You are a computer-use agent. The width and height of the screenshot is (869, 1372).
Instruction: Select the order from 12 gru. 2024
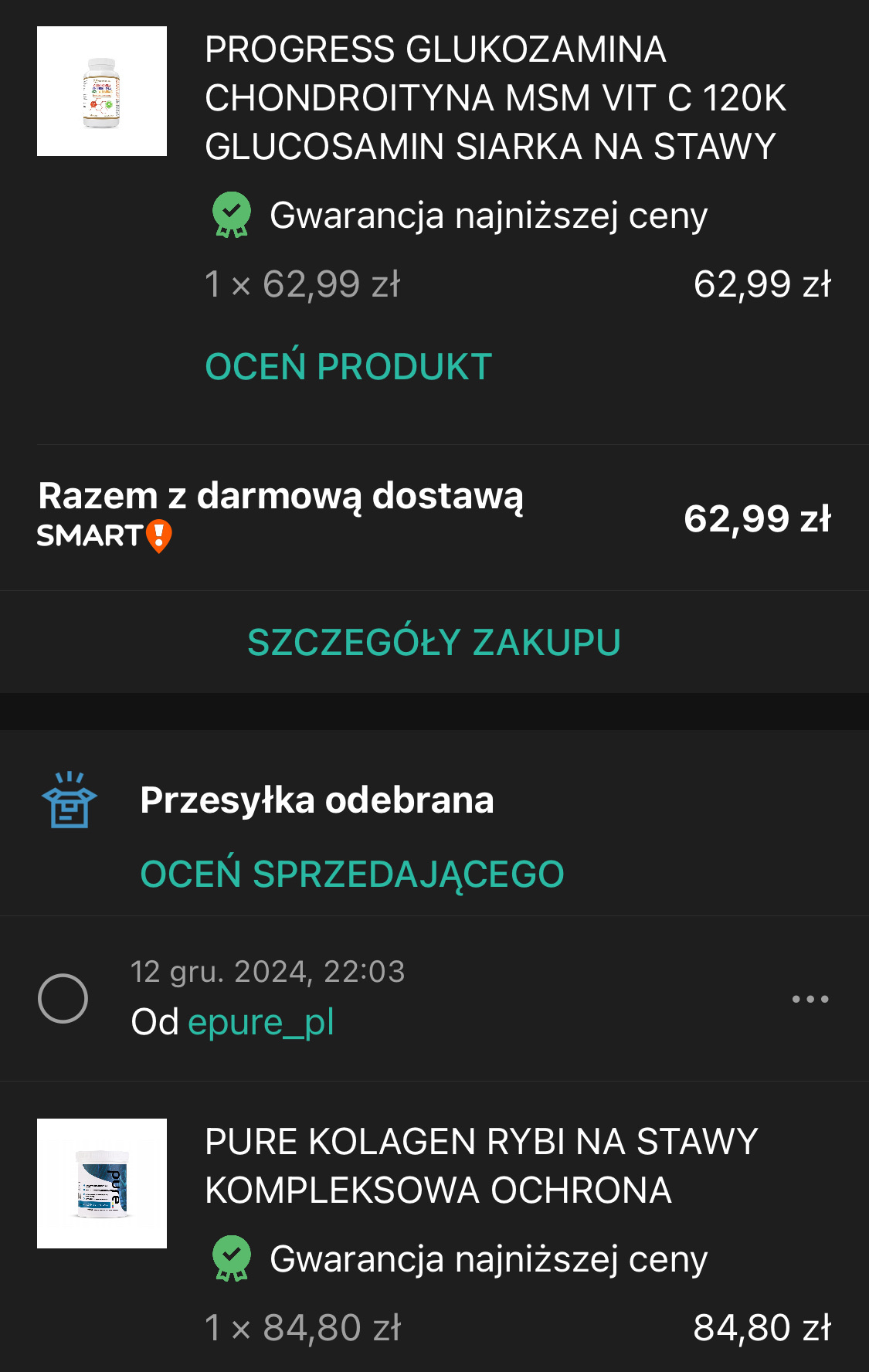63,998
